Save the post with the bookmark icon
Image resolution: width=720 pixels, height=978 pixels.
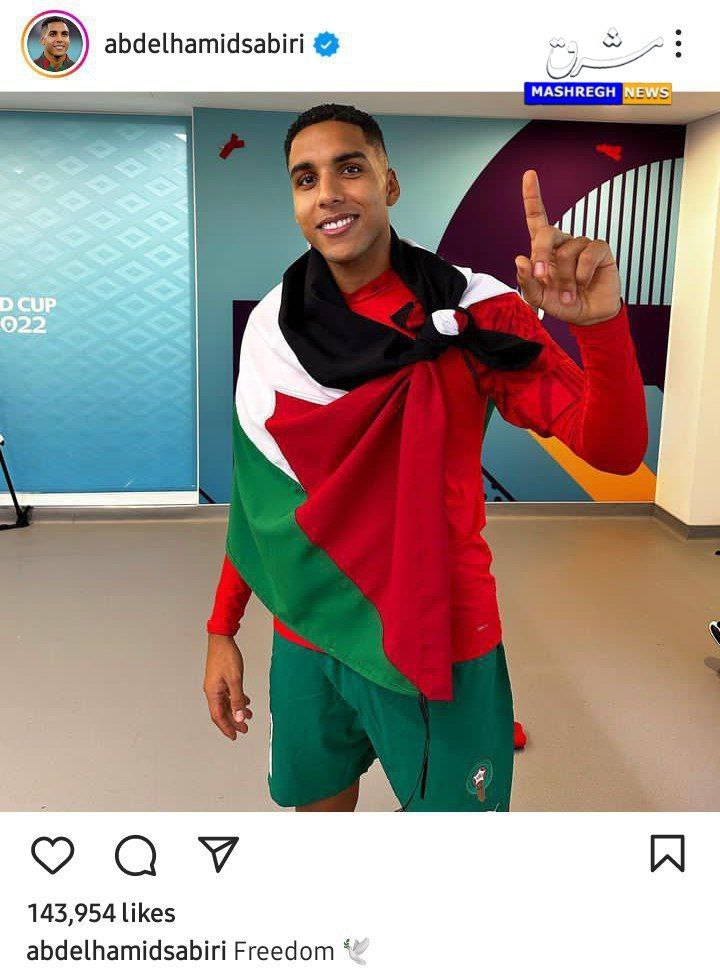(x=667, y=854)
